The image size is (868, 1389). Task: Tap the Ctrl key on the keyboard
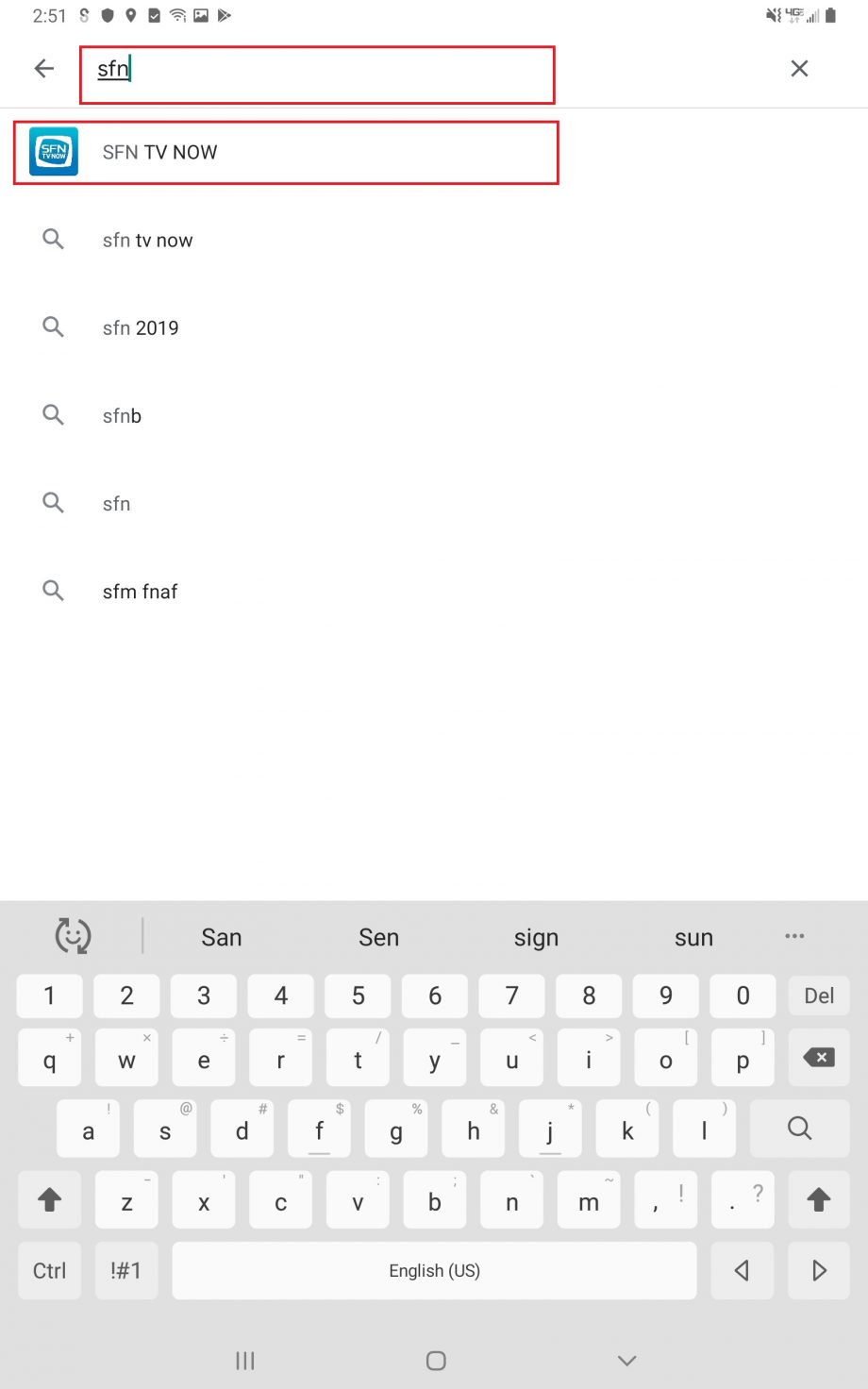pyautogui.click(x=49, y=1270)
